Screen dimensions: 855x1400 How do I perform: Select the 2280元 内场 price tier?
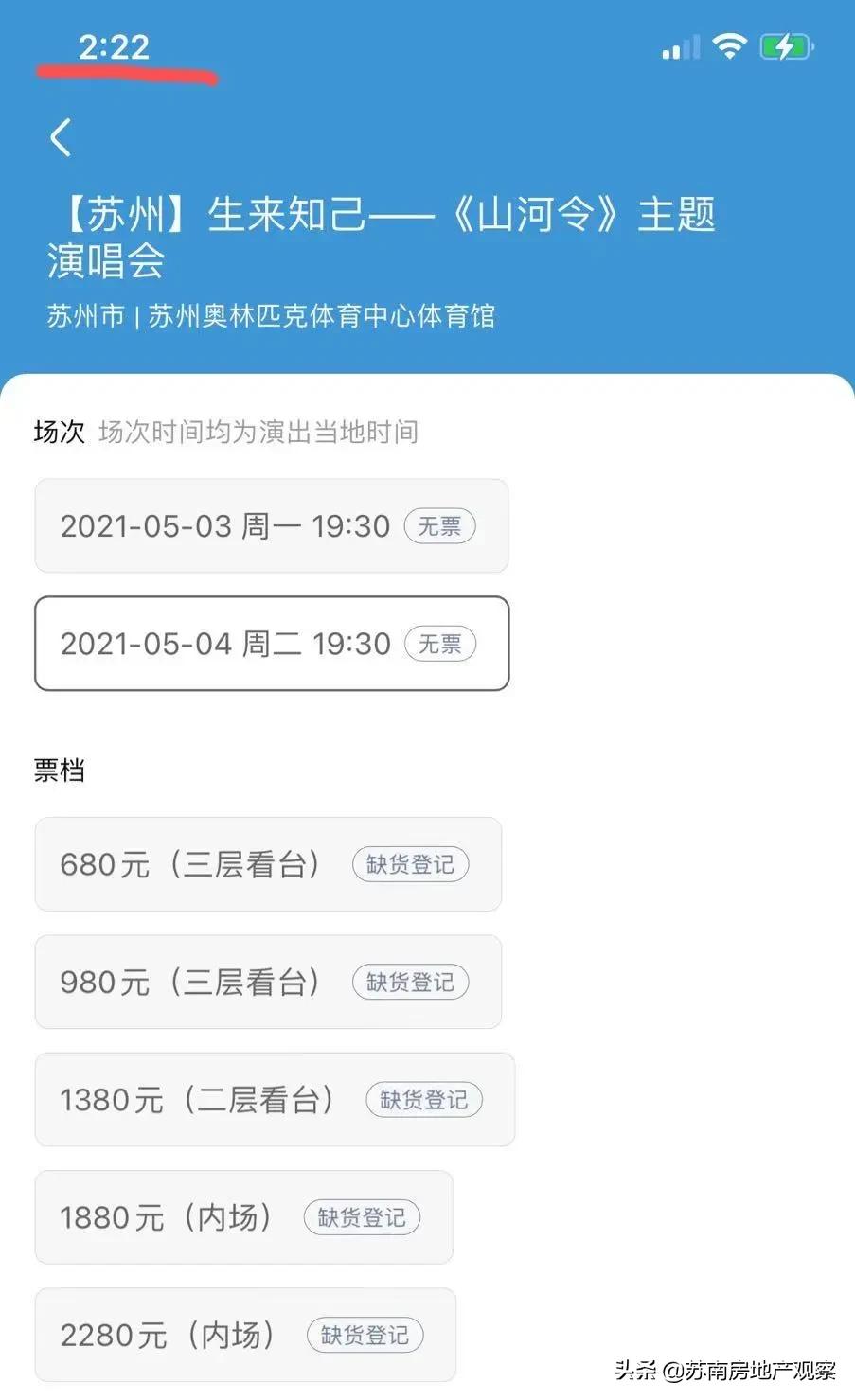[242, 1335]
